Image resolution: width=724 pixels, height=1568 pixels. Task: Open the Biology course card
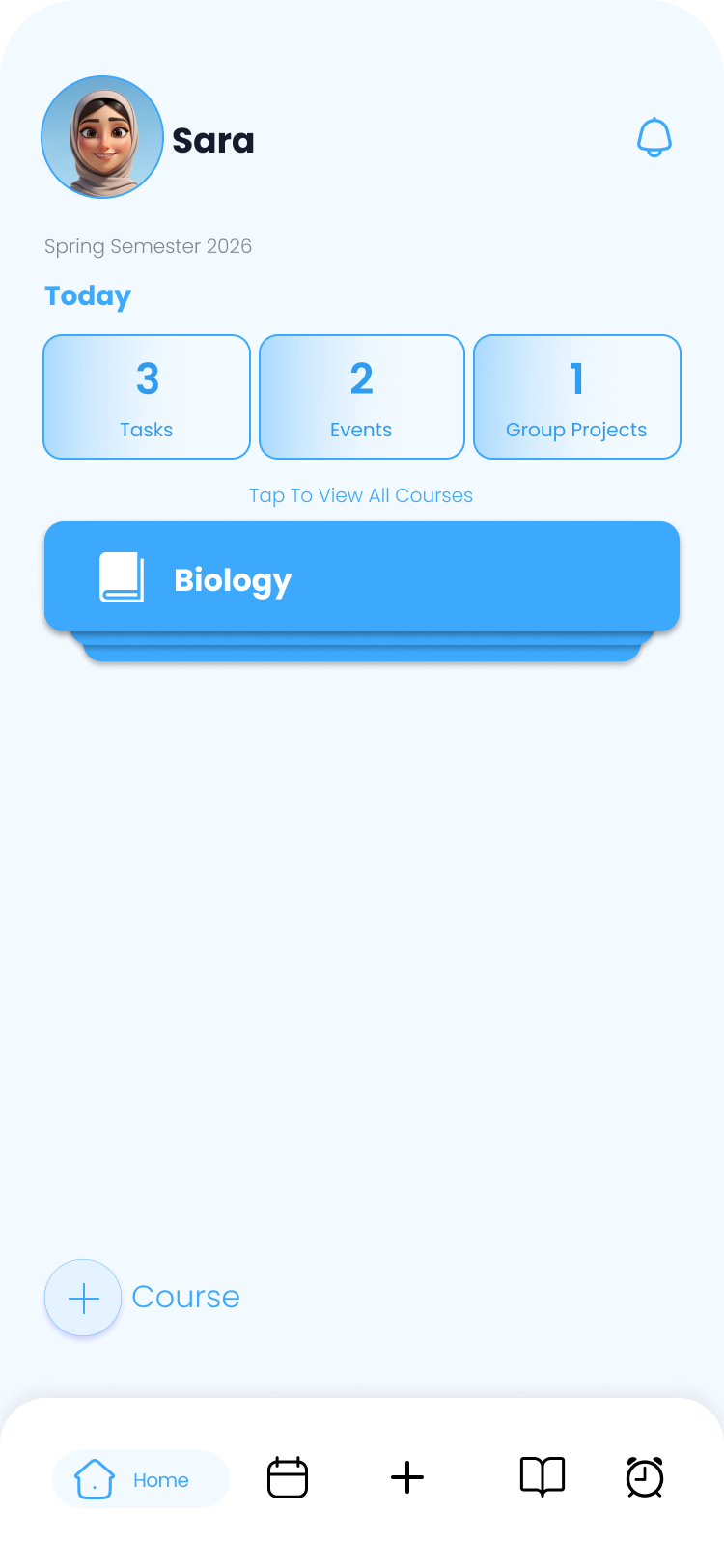coord(361,575)
